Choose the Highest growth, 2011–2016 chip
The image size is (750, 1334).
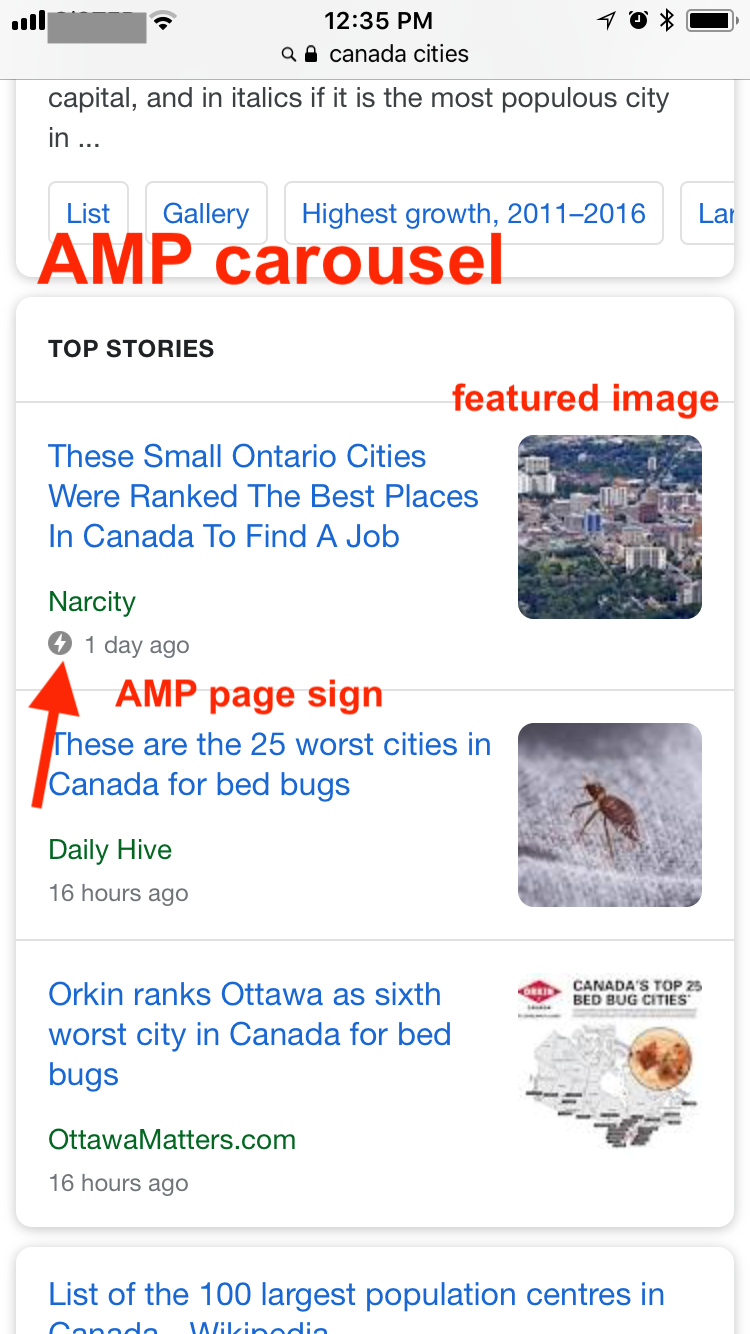(473, 213)
